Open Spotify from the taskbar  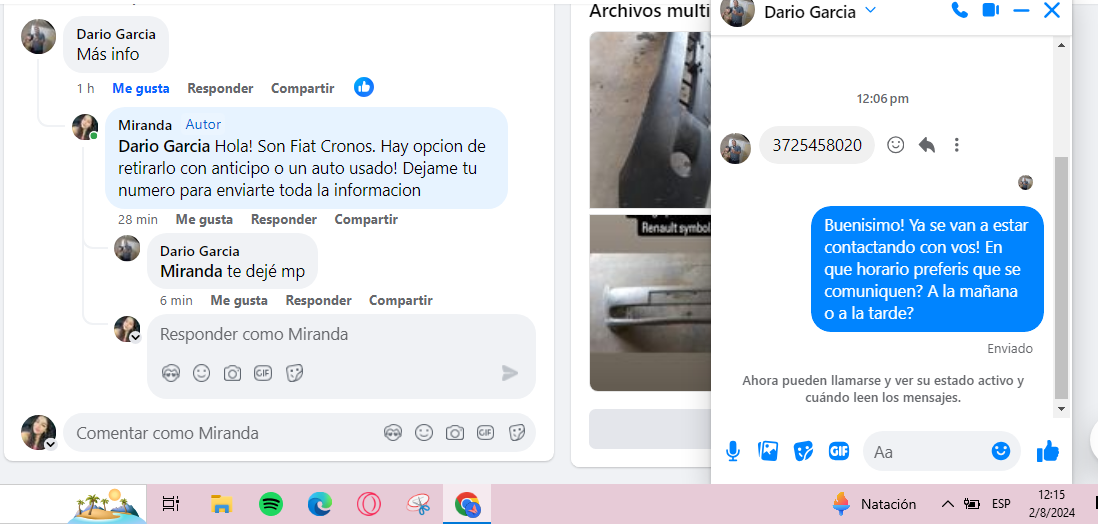pos(270,505)
